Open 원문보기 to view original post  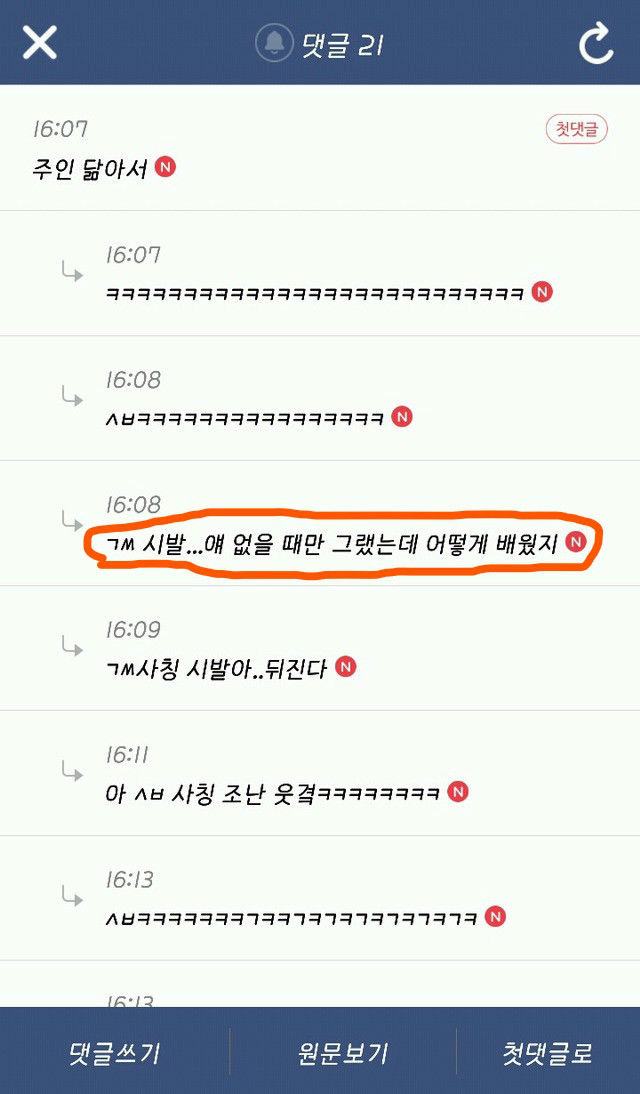pyautogui.click(x=343, y=1053)
